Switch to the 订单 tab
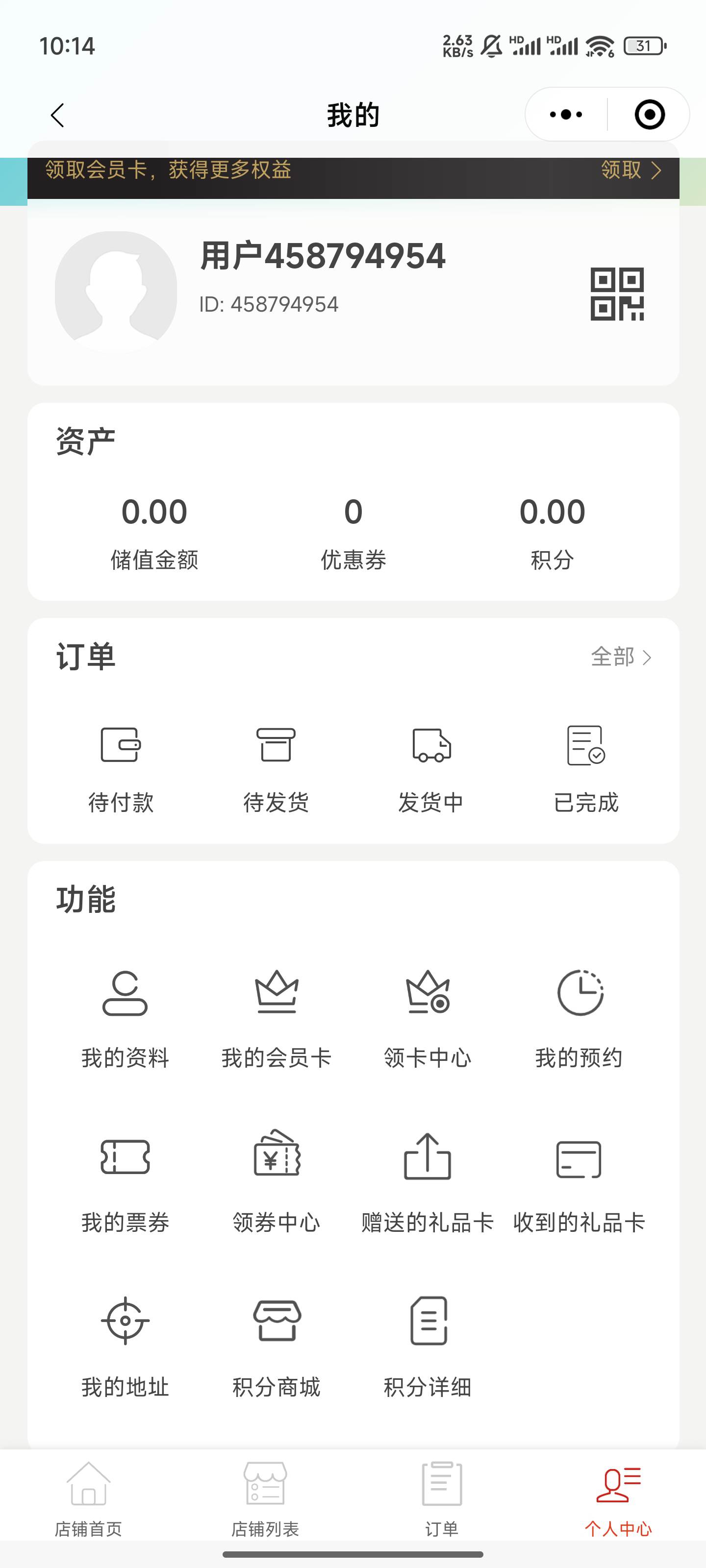The height and width of the screenshot is (1568, 706). [x=442, y=1499]
